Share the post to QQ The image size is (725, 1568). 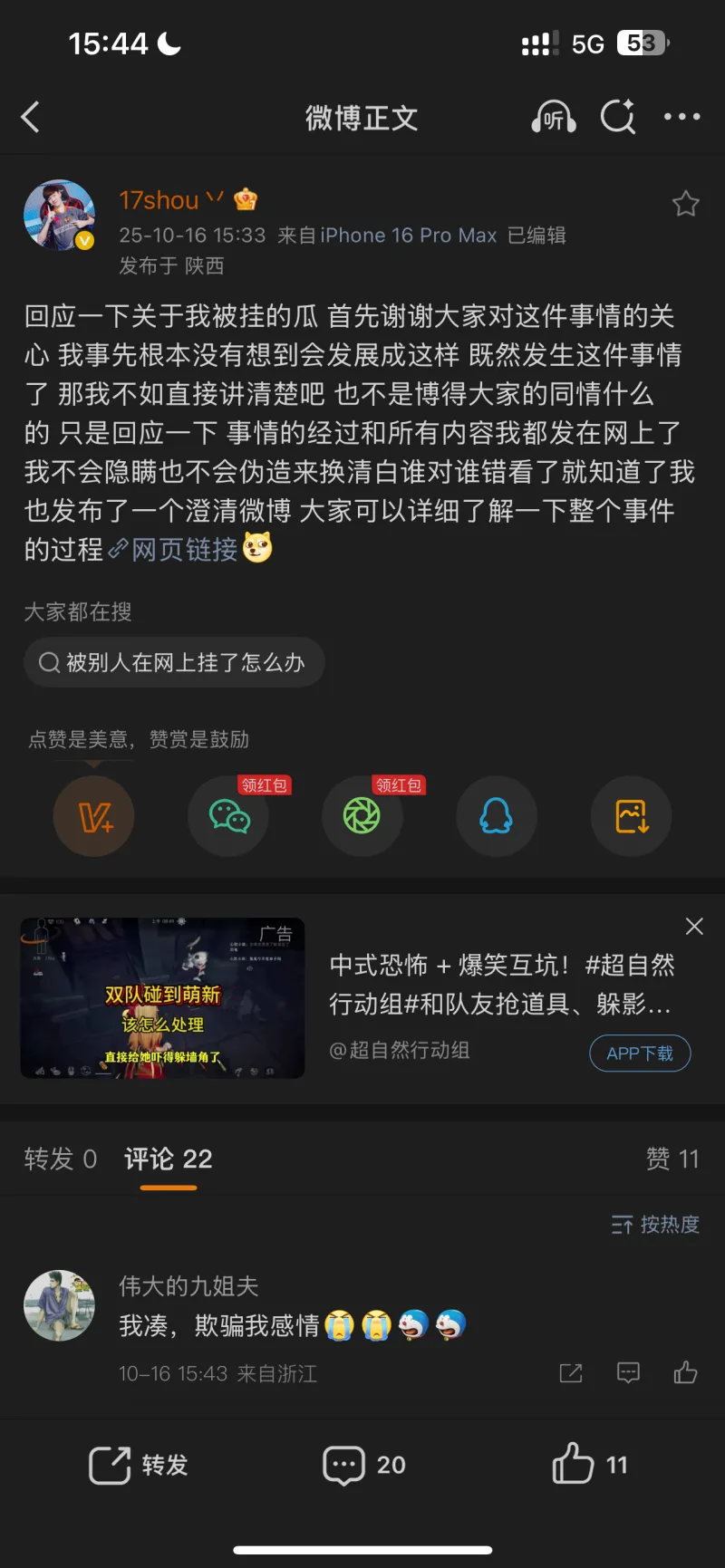(x=496, y=816)
